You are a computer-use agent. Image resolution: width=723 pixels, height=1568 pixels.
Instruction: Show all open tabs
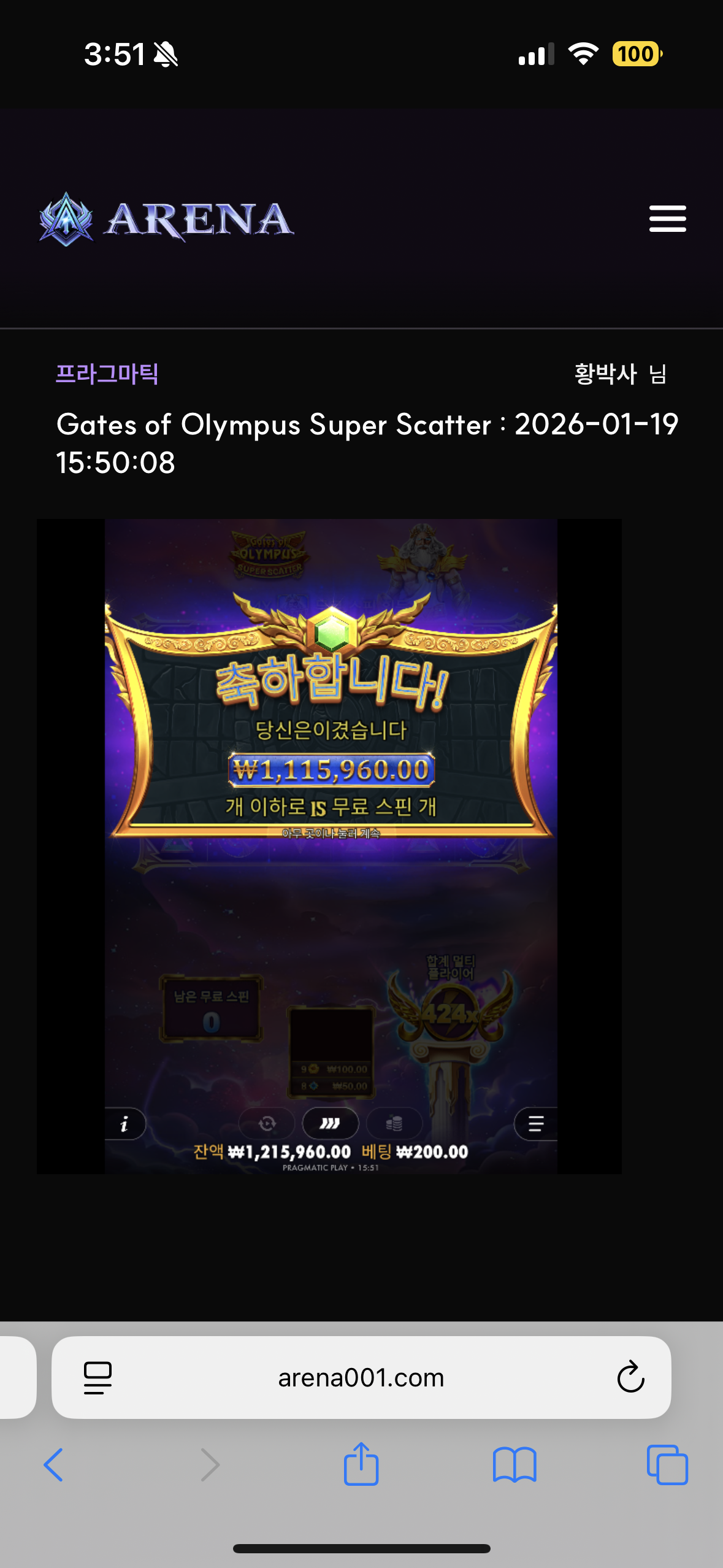[667, 1465]
